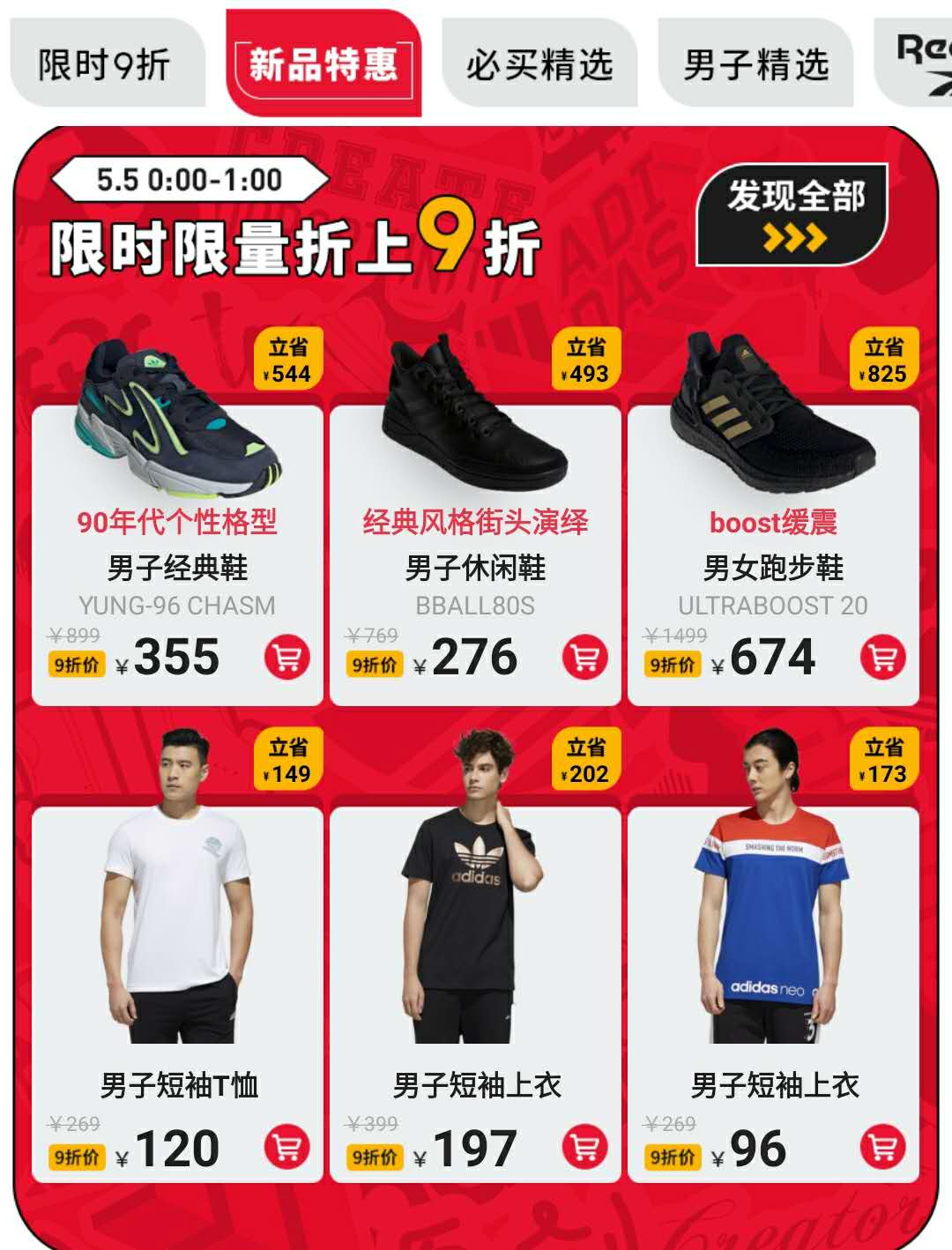
Task: Click the 5.5 0:00-1:00 time banner
Action: pos(190,179)
